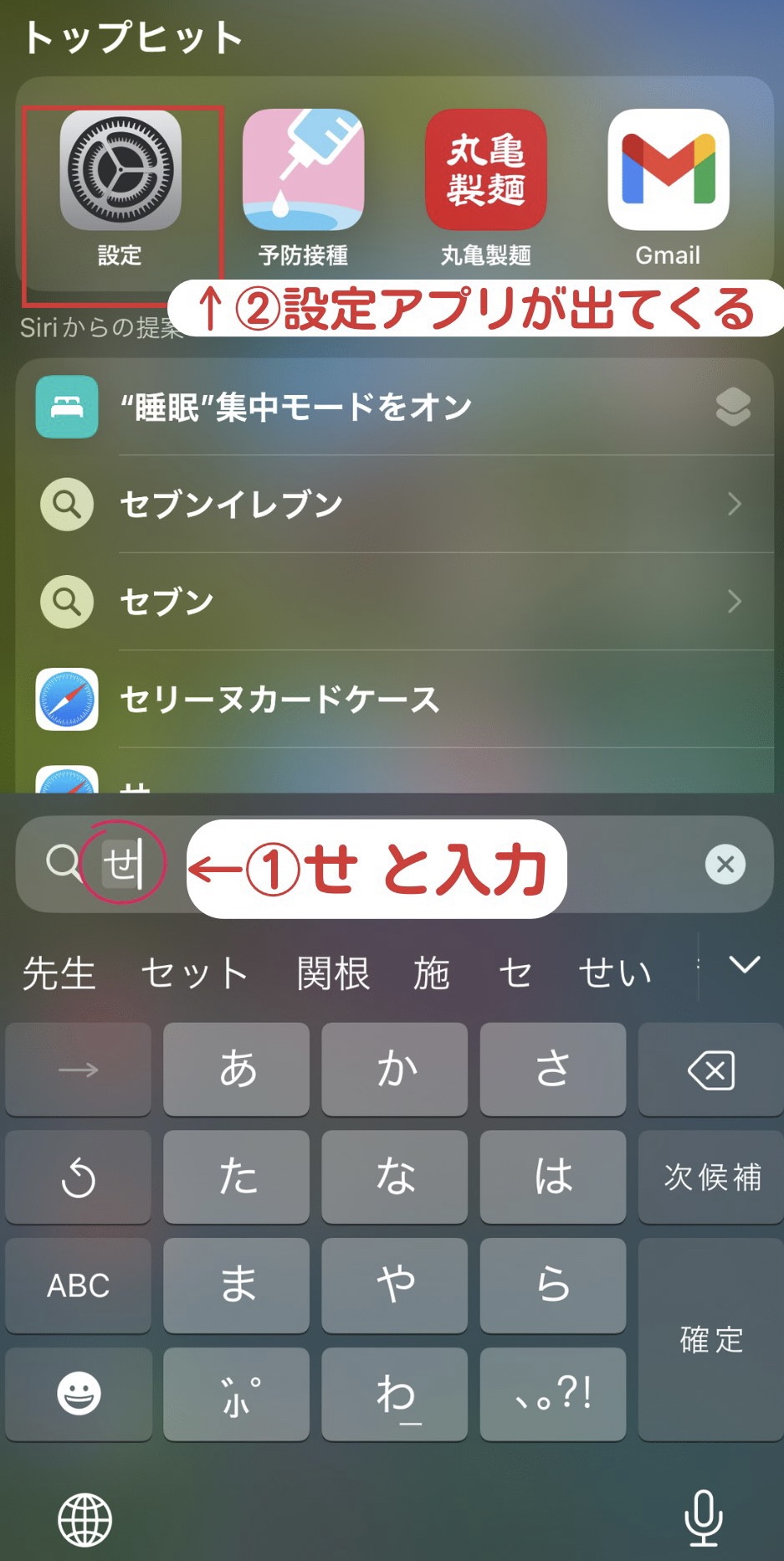Clear the search field text
The width and height of the screenshot is (784, 1561).
point(725,865)
